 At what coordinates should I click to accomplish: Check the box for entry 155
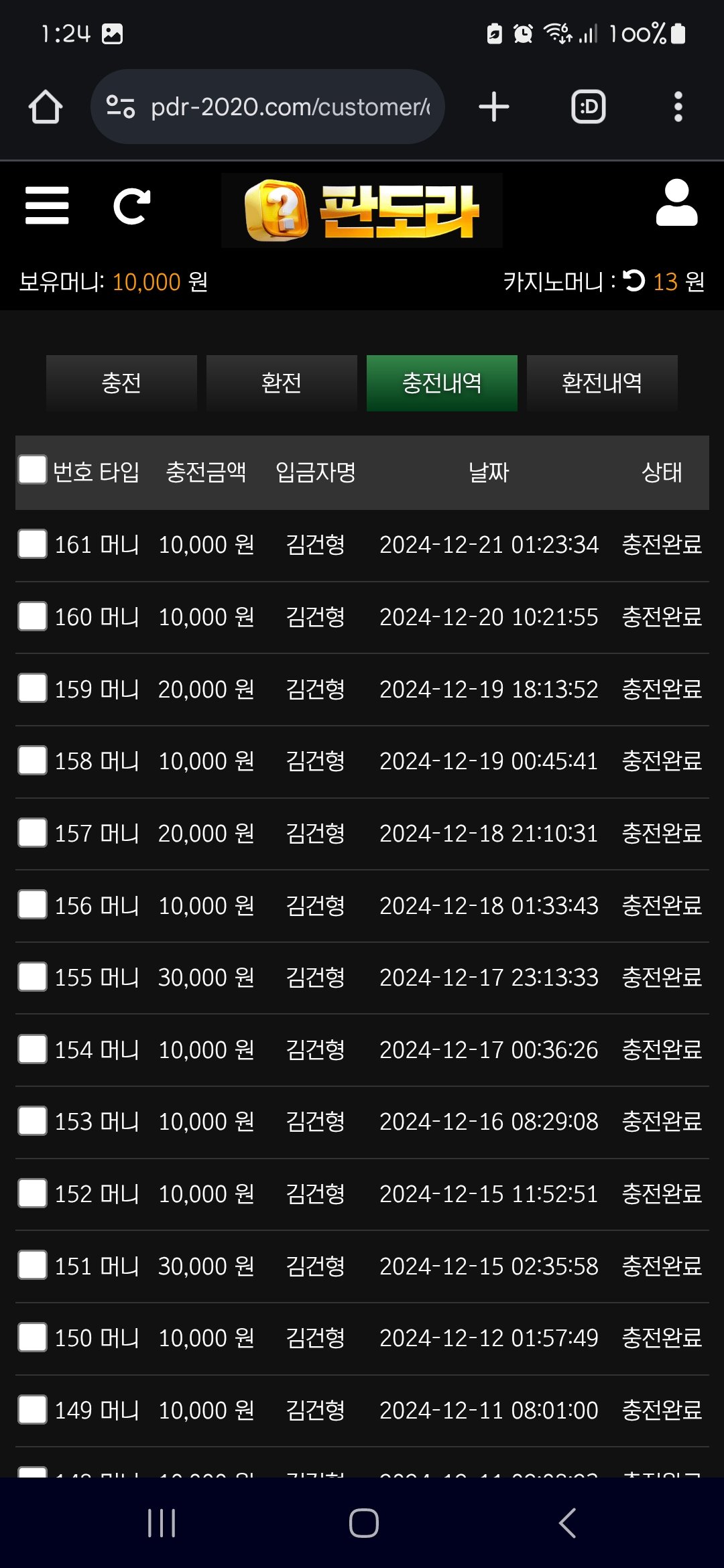32,977
